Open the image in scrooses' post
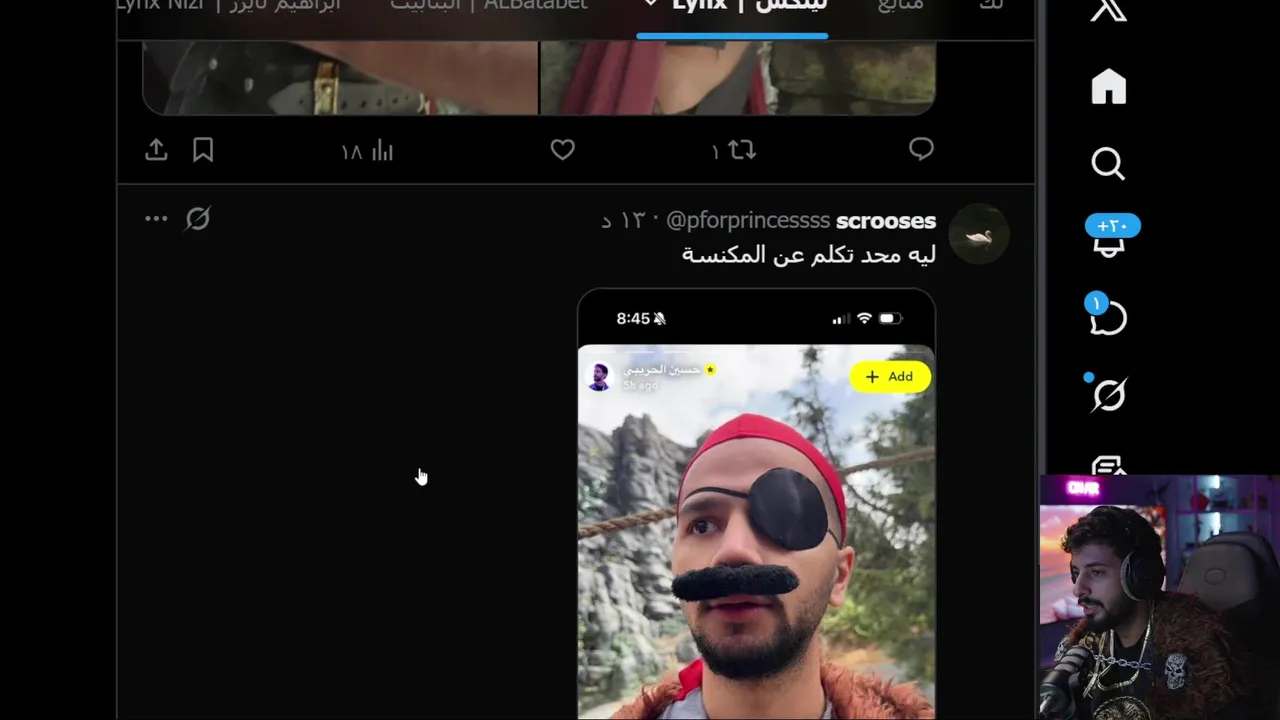Viewport: 1280px width, 720px height. (x=756, y=520)
